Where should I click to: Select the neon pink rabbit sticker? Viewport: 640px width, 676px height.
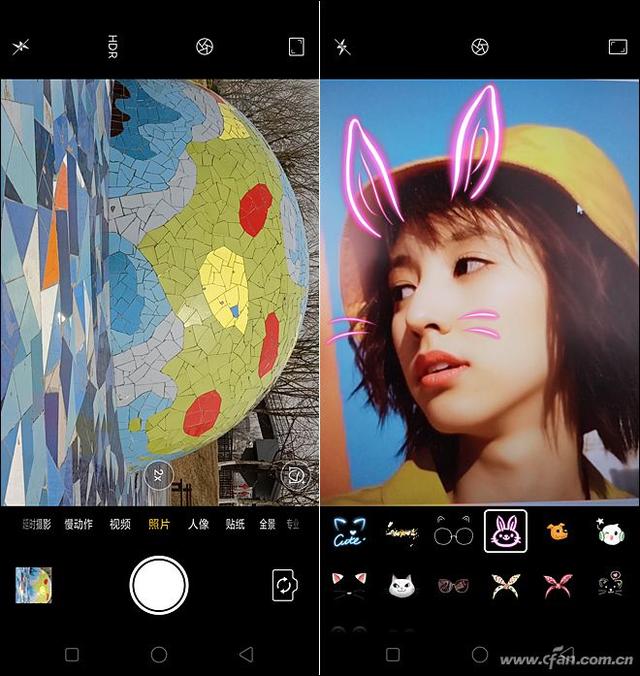[505, 532]
